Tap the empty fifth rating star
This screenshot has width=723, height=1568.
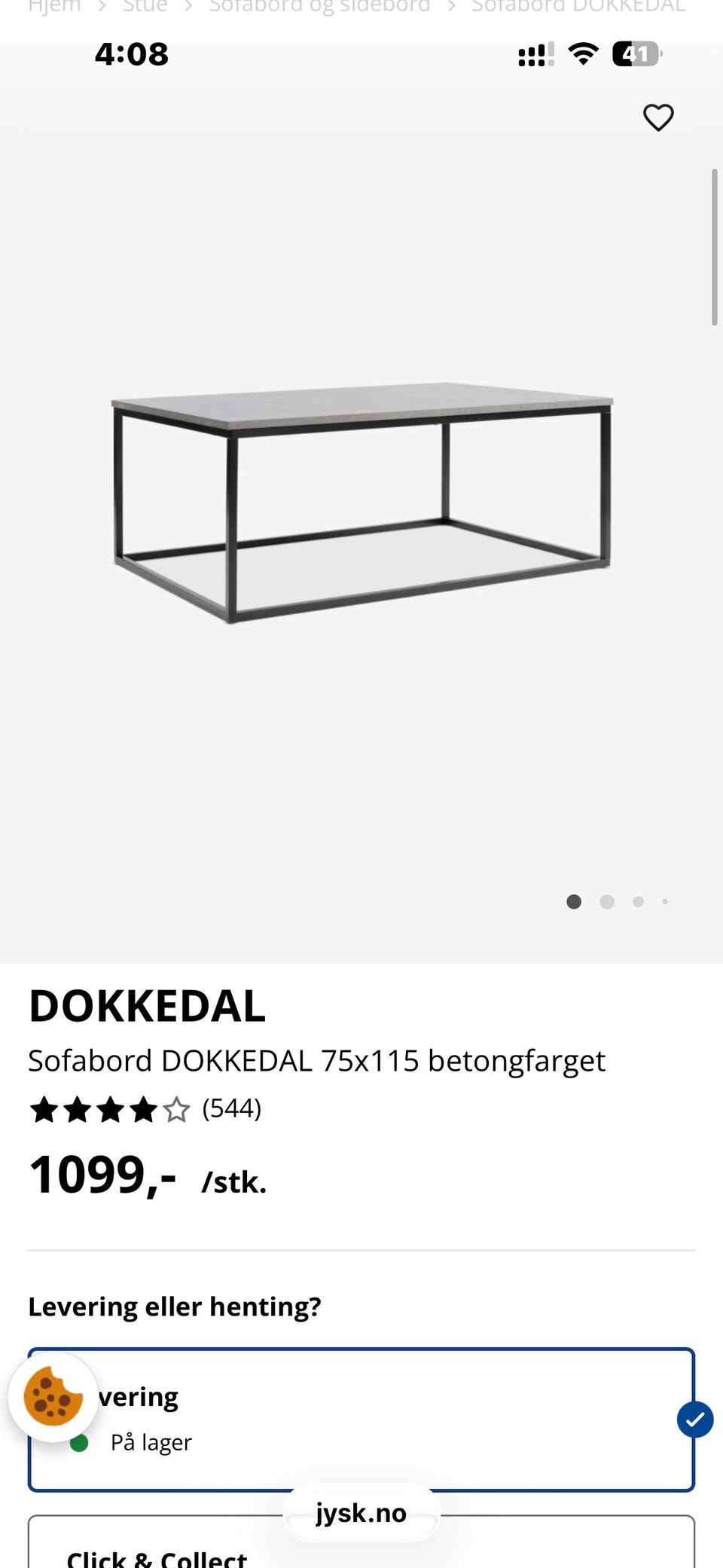pos(178,1108)
